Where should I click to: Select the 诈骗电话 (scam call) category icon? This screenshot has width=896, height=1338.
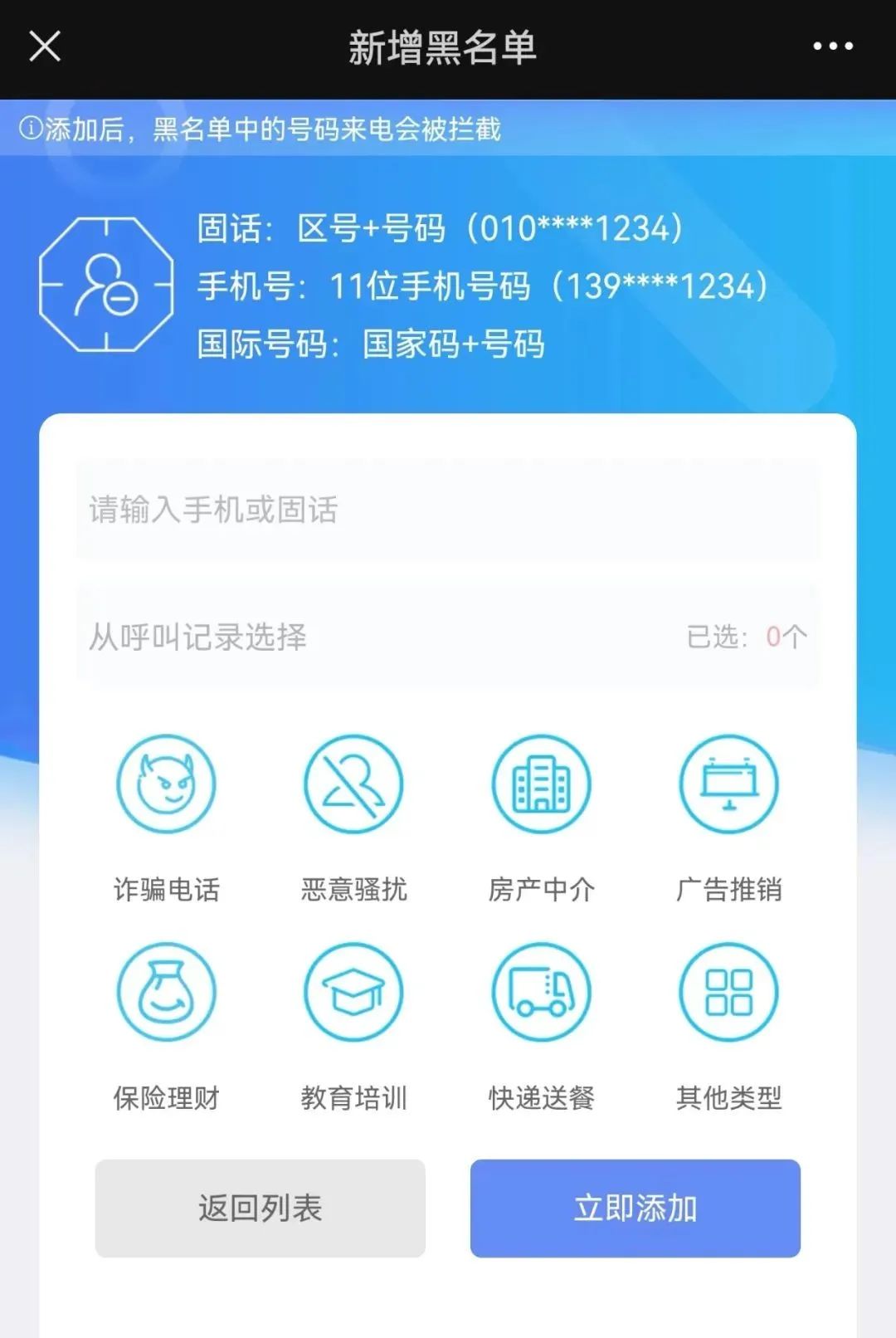(x=166, y=787)
